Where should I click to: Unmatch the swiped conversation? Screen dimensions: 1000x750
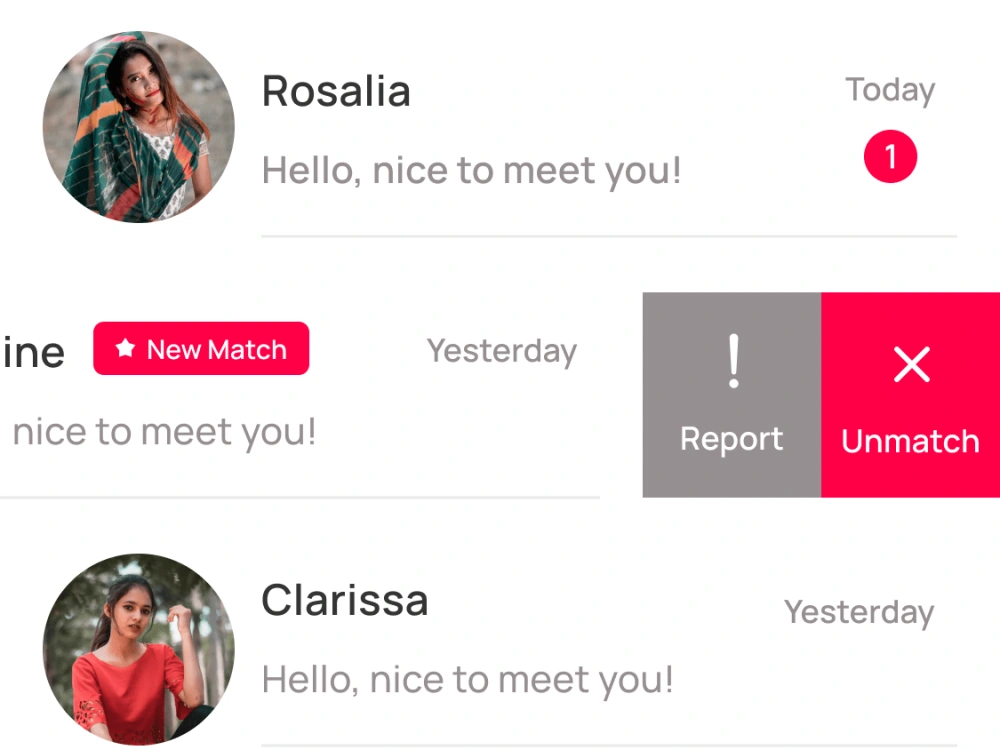click(x=910, y=395)
